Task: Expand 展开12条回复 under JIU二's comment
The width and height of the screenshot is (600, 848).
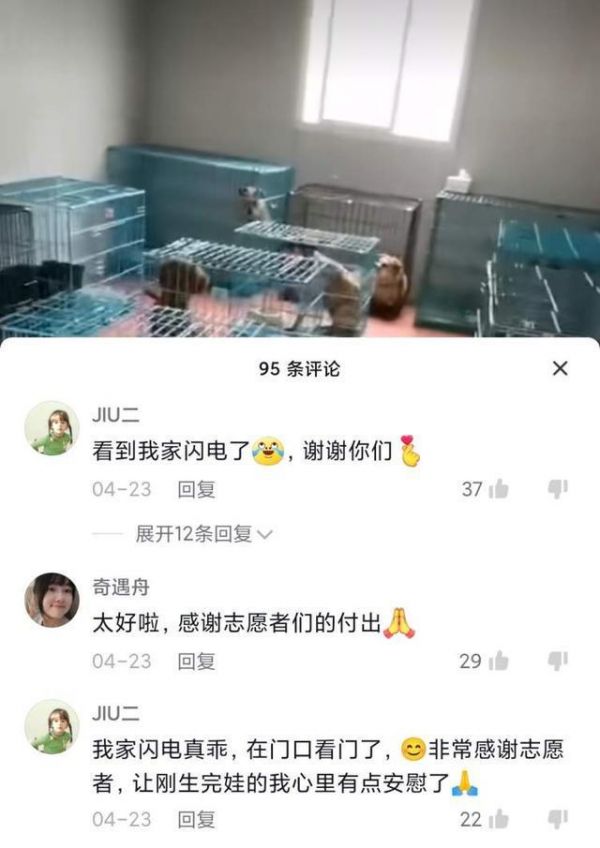Action: tap(204, 534)
